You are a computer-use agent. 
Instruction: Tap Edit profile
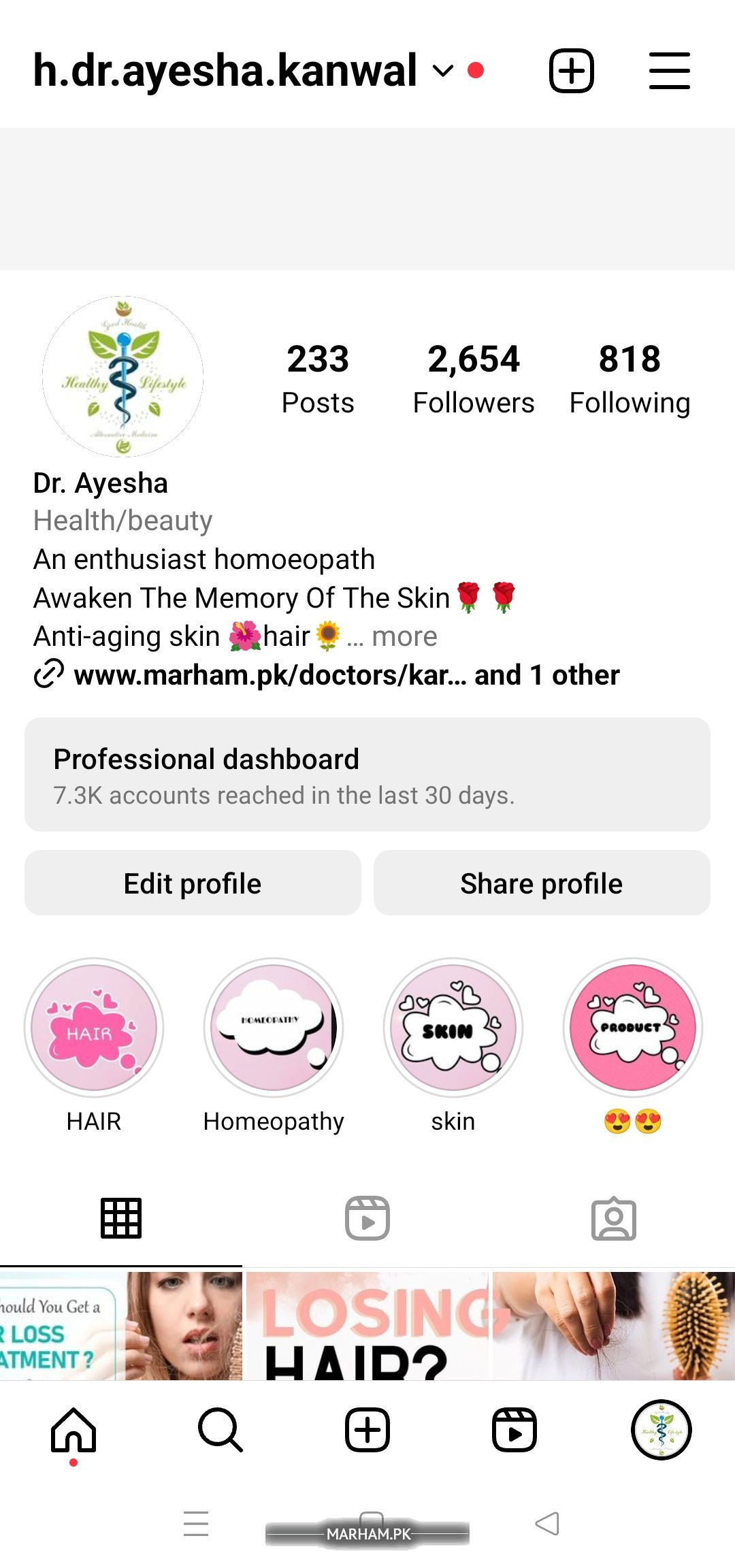(193, 883)
